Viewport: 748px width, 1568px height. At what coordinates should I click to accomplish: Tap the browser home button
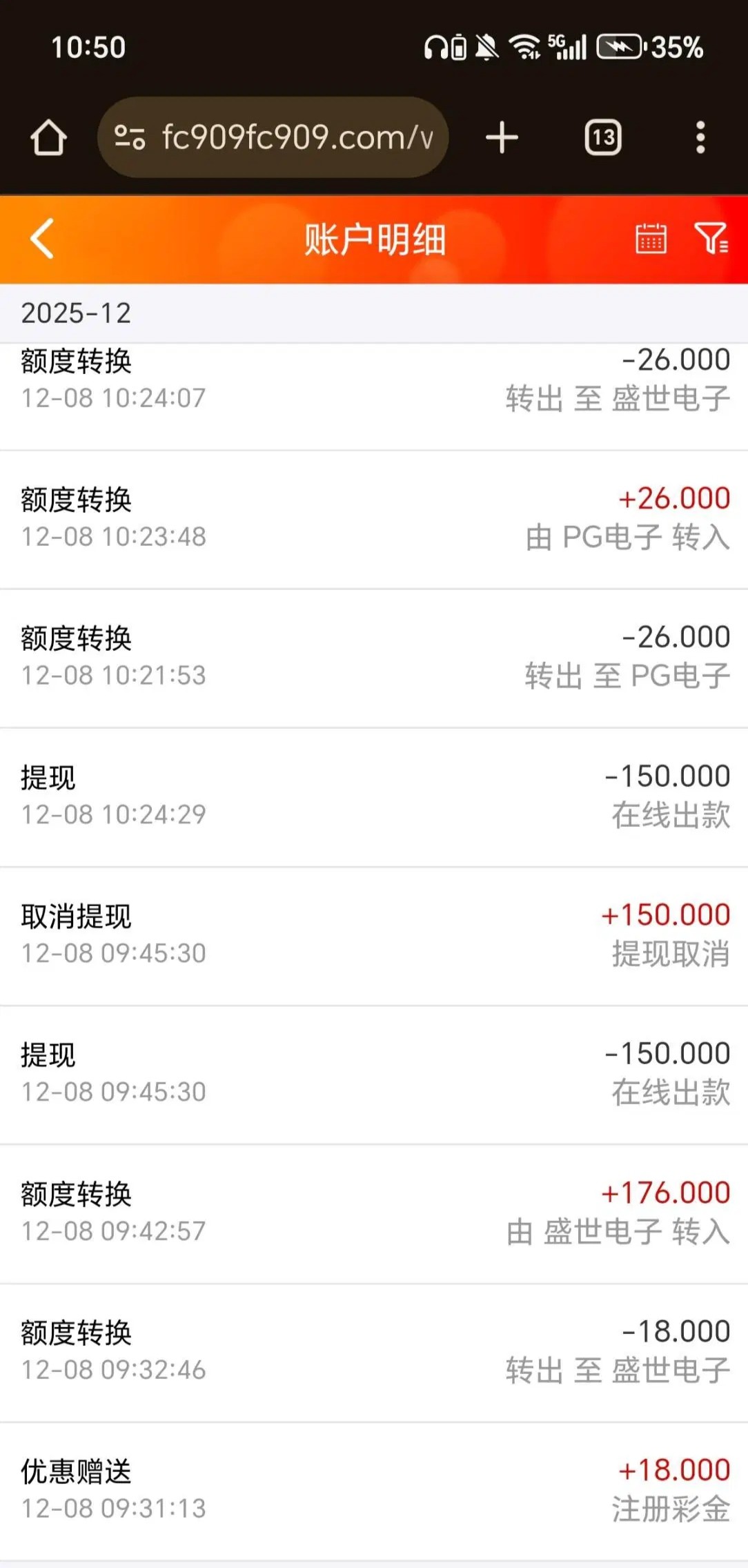pos(48,137)
